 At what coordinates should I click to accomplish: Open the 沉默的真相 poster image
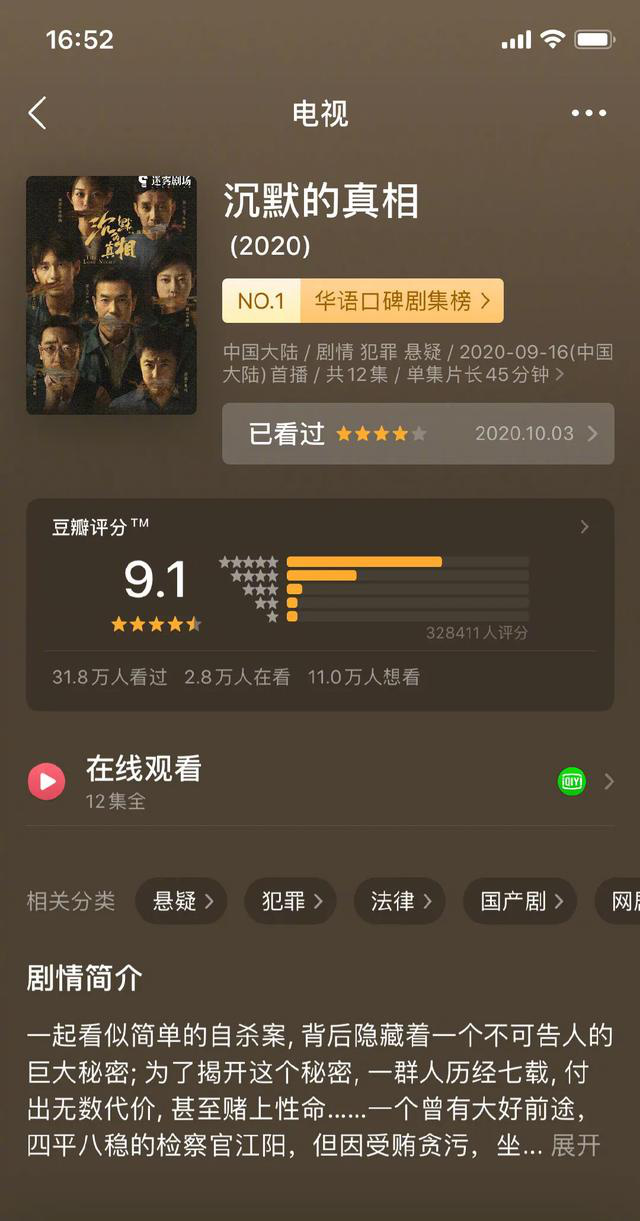(111, 295)
